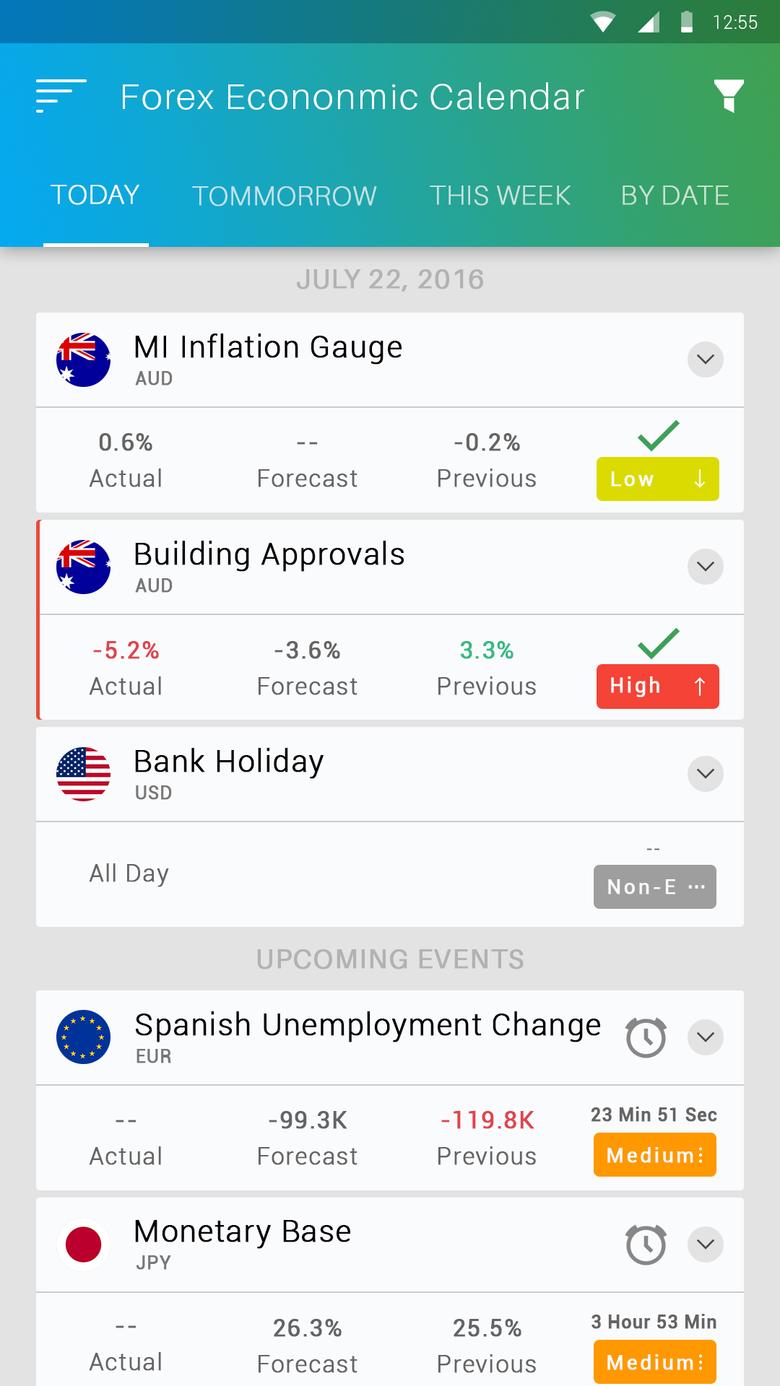Tap the High impact badge on Building Approvals
The width and height of the screenshot is (780, 1386).
pos(657,686)
